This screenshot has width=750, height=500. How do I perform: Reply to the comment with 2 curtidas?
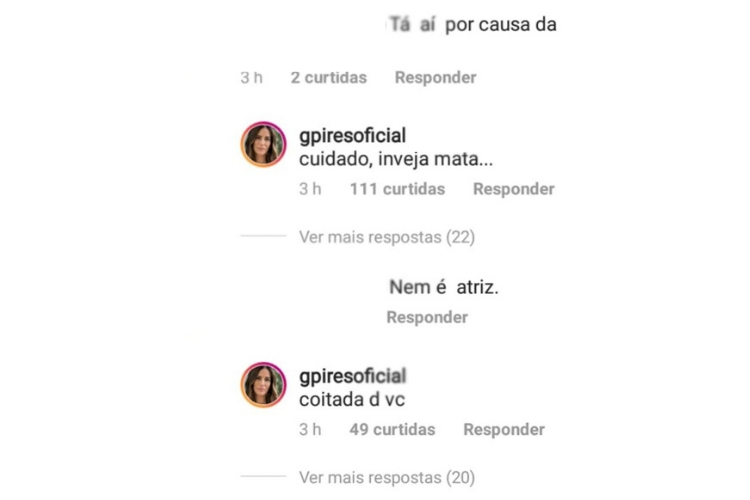pyautogui.click(x=435, y=77)
